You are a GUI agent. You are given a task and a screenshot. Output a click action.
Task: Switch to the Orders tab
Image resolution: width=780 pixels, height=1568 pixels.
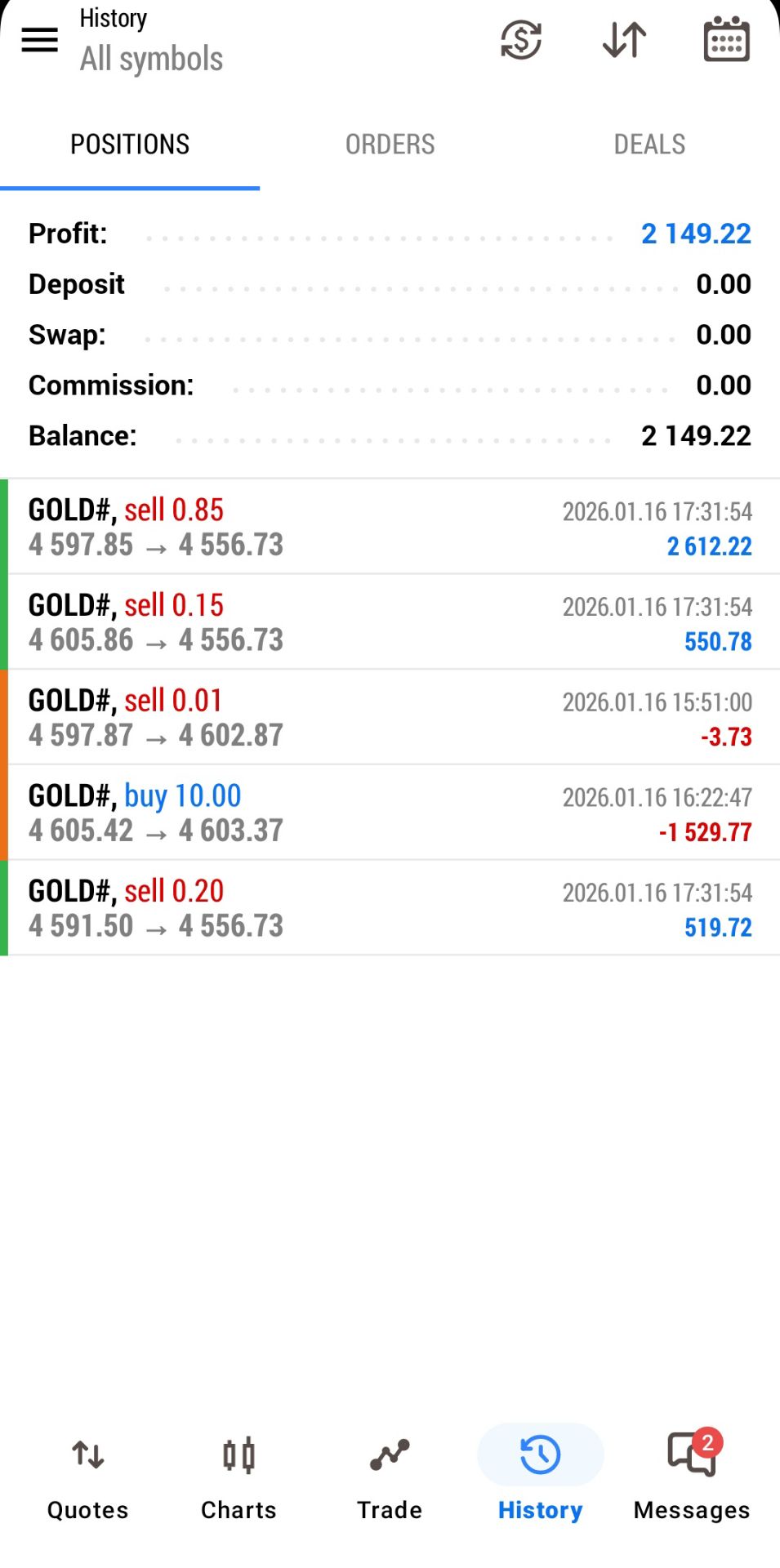(x=390, y=145)
